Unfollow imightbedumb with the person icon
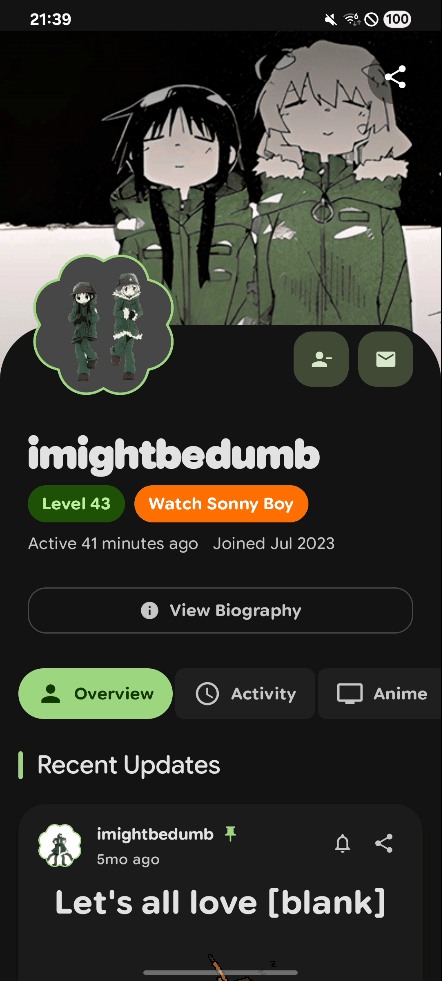The image size is (442, 981). [321, 359]
